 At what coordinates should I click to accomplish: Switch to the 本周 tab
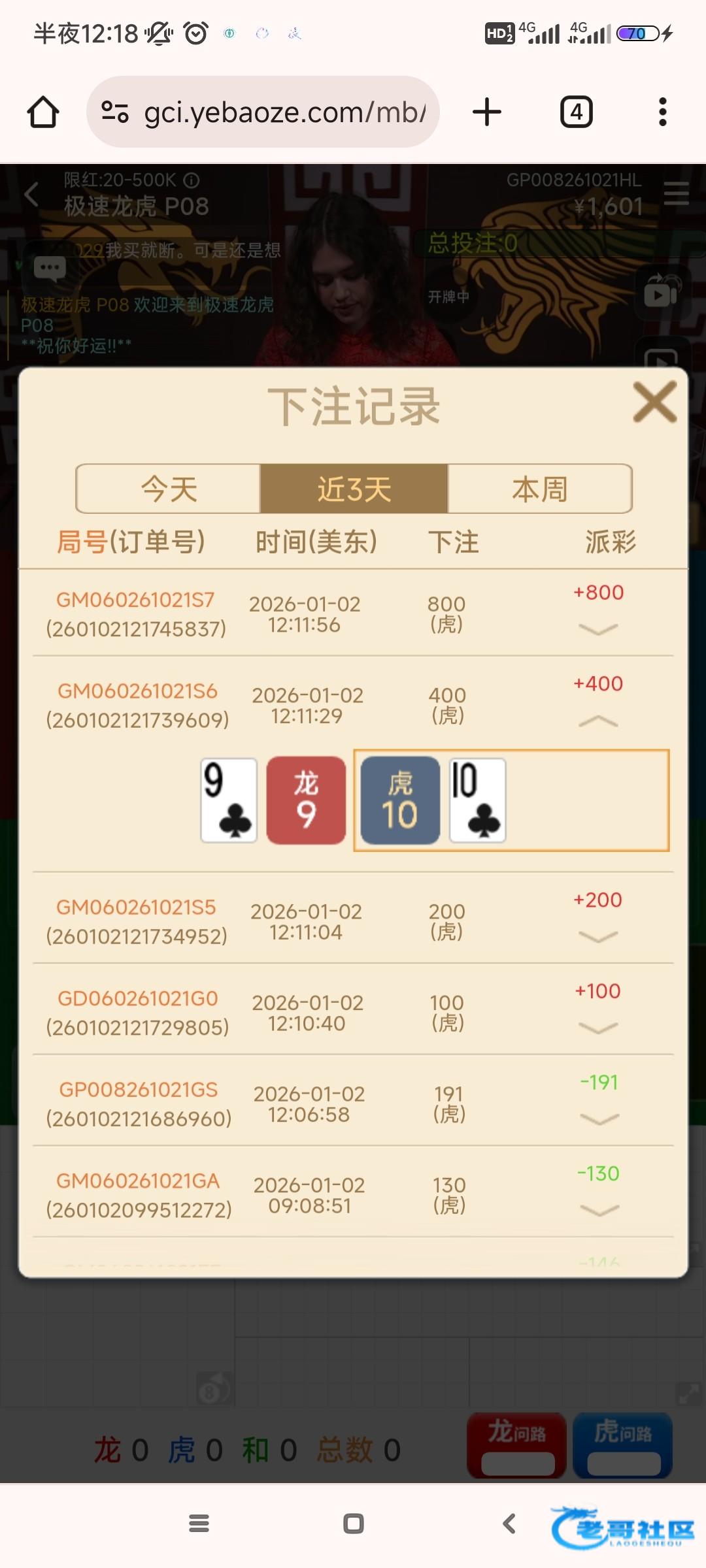point(539,489)
